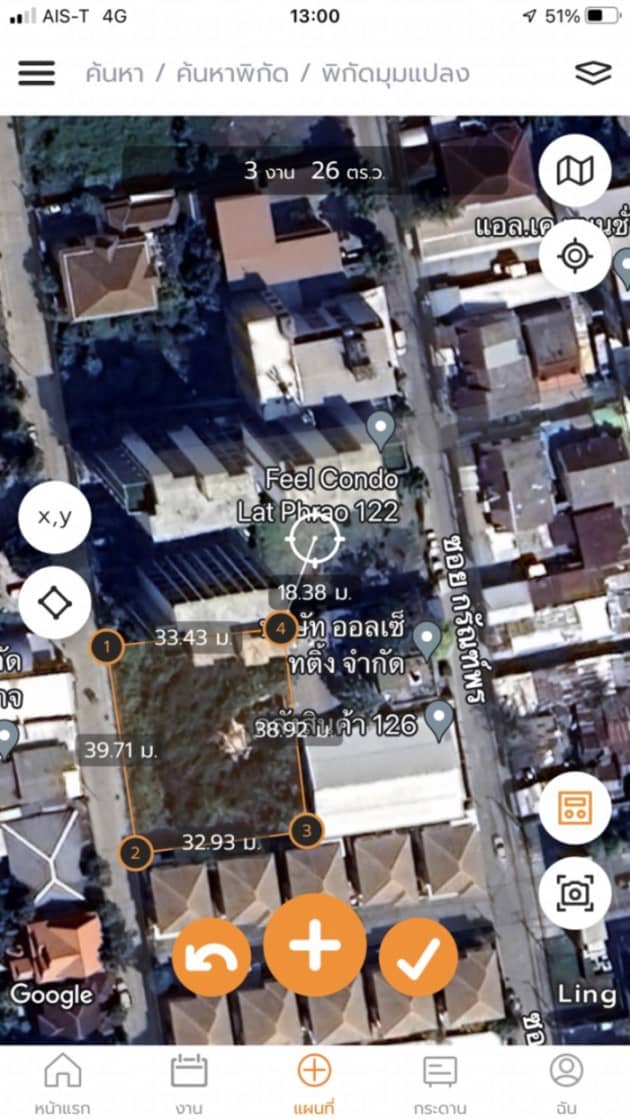Image resolution: width=630 pixels, height=1120 pixels.
Task: Open the x,y coordinate input
Action: tap(54, 517)
